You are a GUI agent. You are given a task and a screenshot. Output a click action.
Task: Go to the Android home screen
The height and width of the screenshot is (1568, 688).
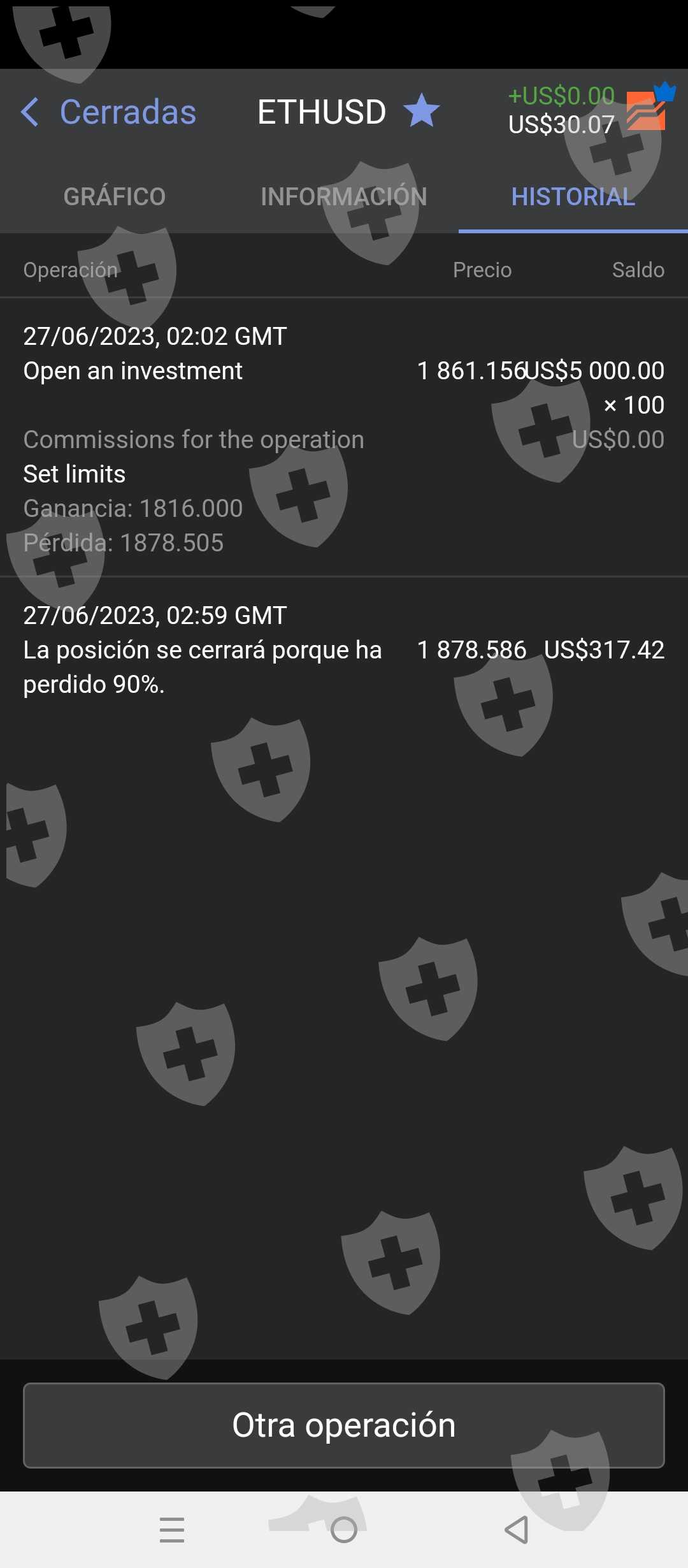344,1529
